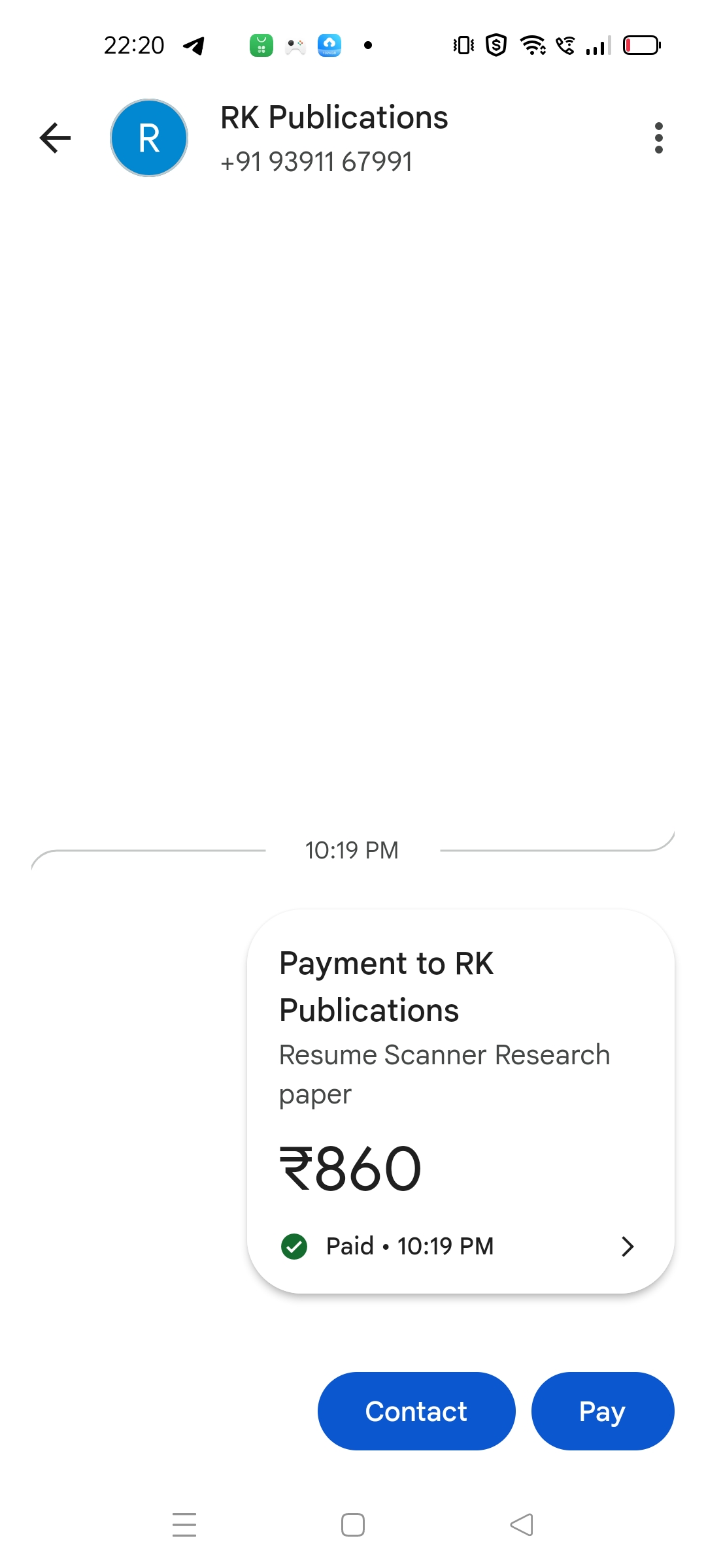Screen dimensions: 706x1568
Task: Go to the system home screen
Action: pyautogui.click(x=353, y=1525)
